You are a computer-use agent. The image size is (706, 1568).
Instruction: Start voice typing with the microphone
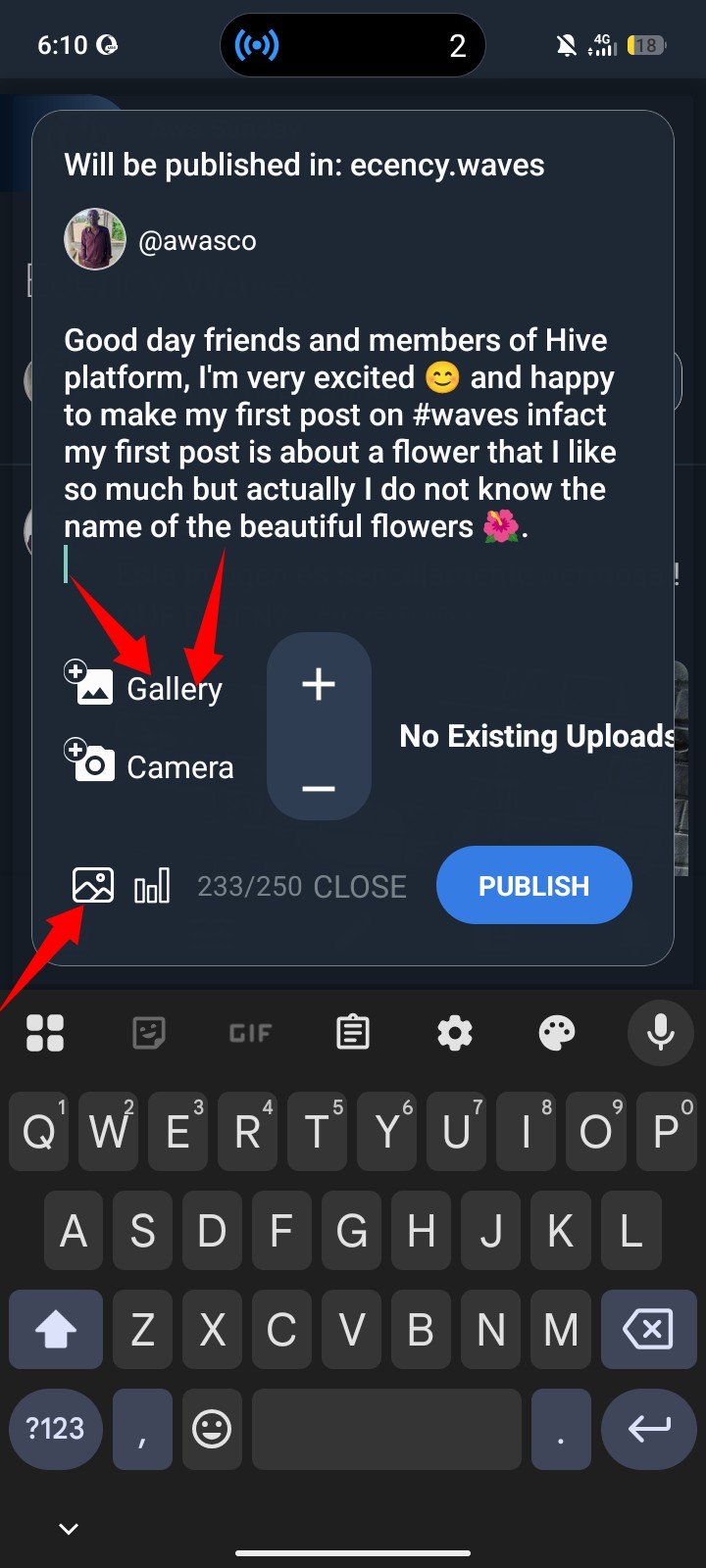tap(661, 1032)
